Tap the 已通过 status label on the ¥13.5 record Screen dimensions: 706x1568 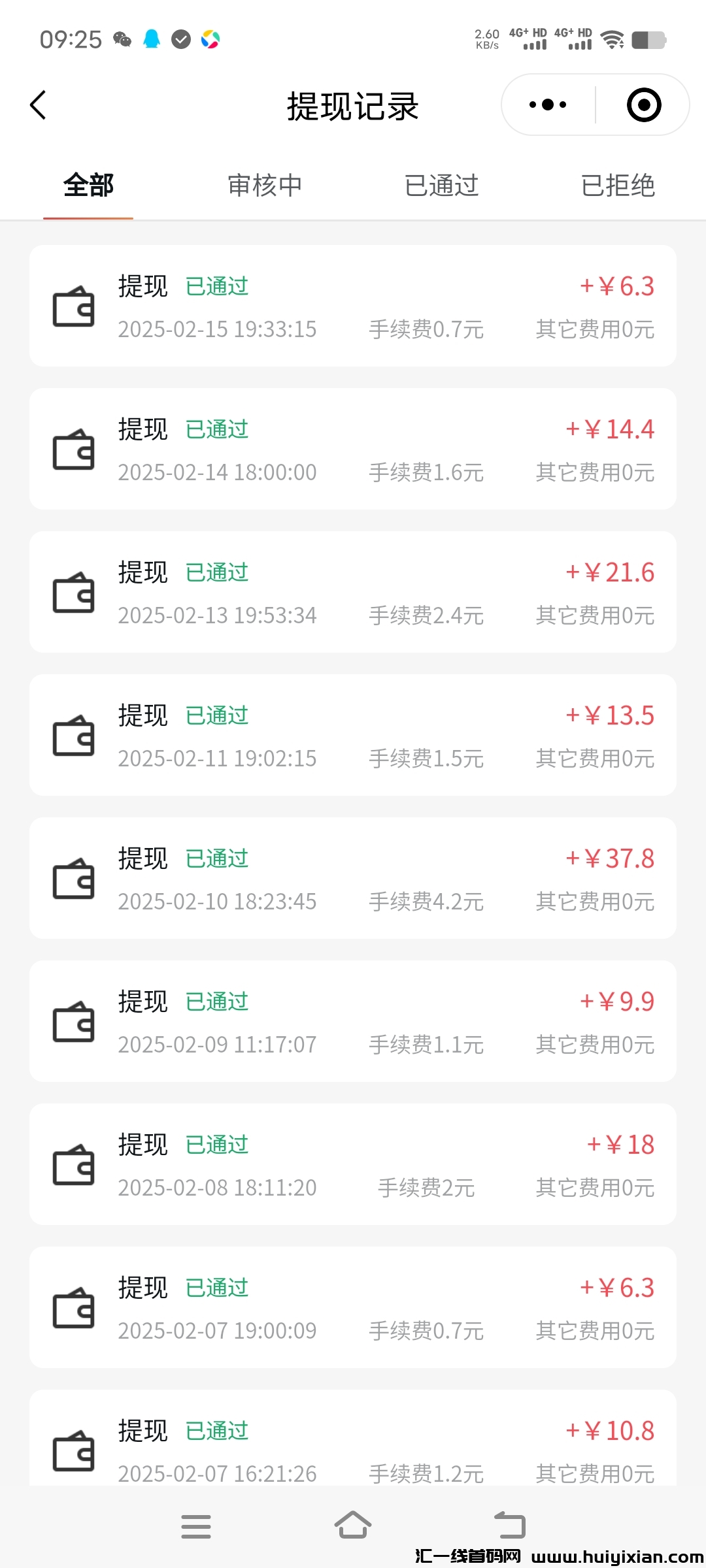217,715
